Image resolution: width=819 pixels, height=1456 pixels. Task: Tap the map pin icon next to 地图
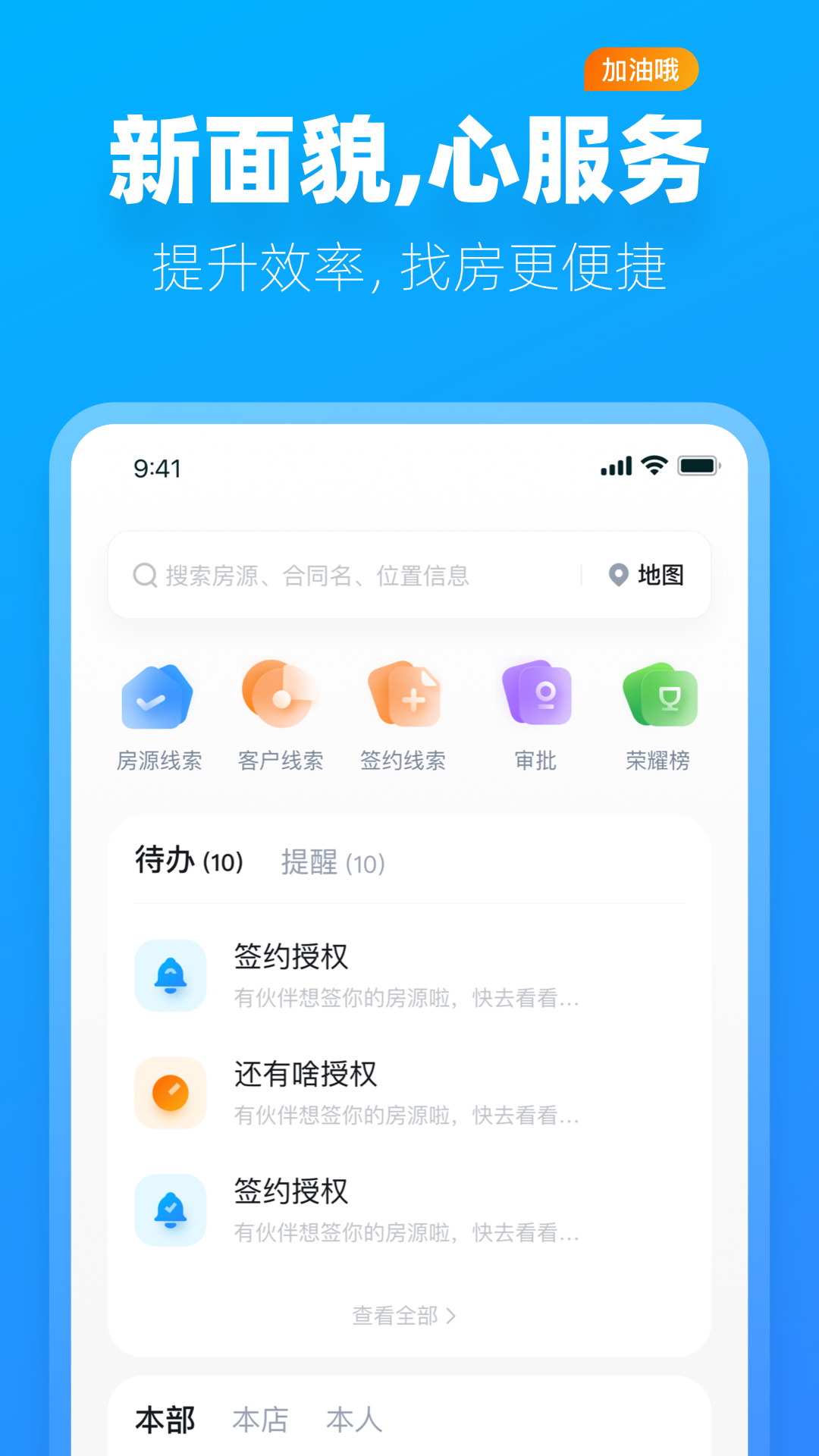pyautogui.click(x=619, y=575)
